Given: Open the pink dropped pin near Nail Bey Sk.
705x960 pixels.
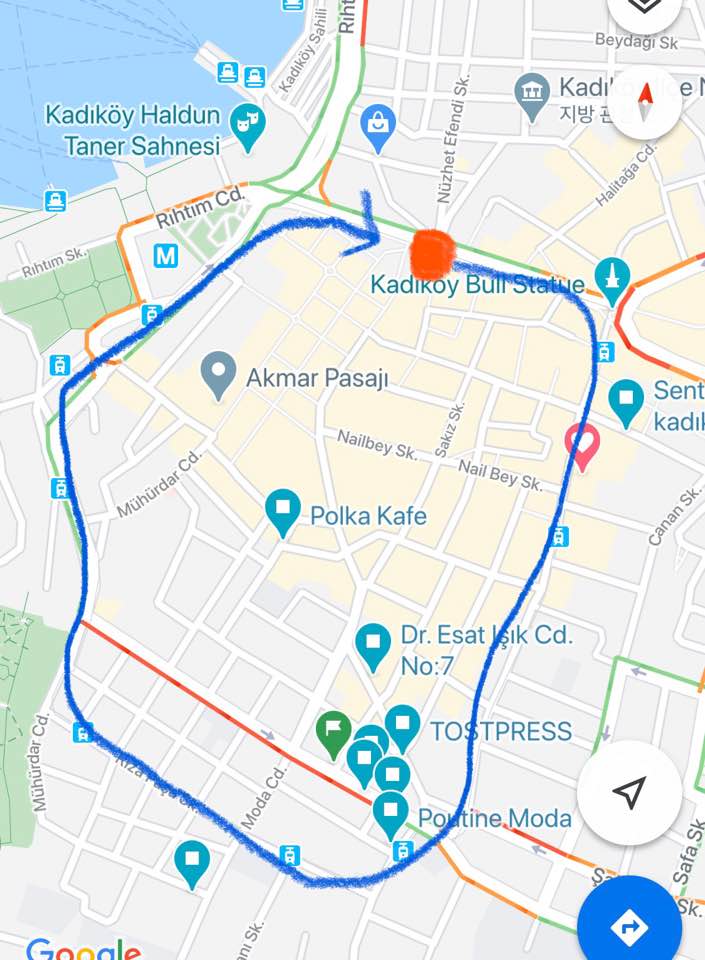Looking at the screenshot, I should tap(581, 443).
